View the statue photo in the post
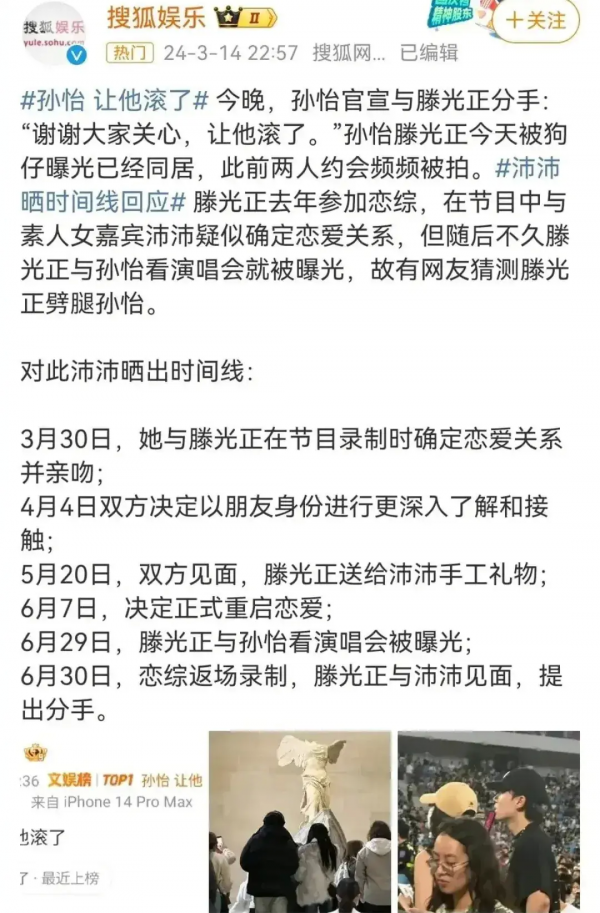This screenshot has width=600, height=913. click(x=299, y=820)
